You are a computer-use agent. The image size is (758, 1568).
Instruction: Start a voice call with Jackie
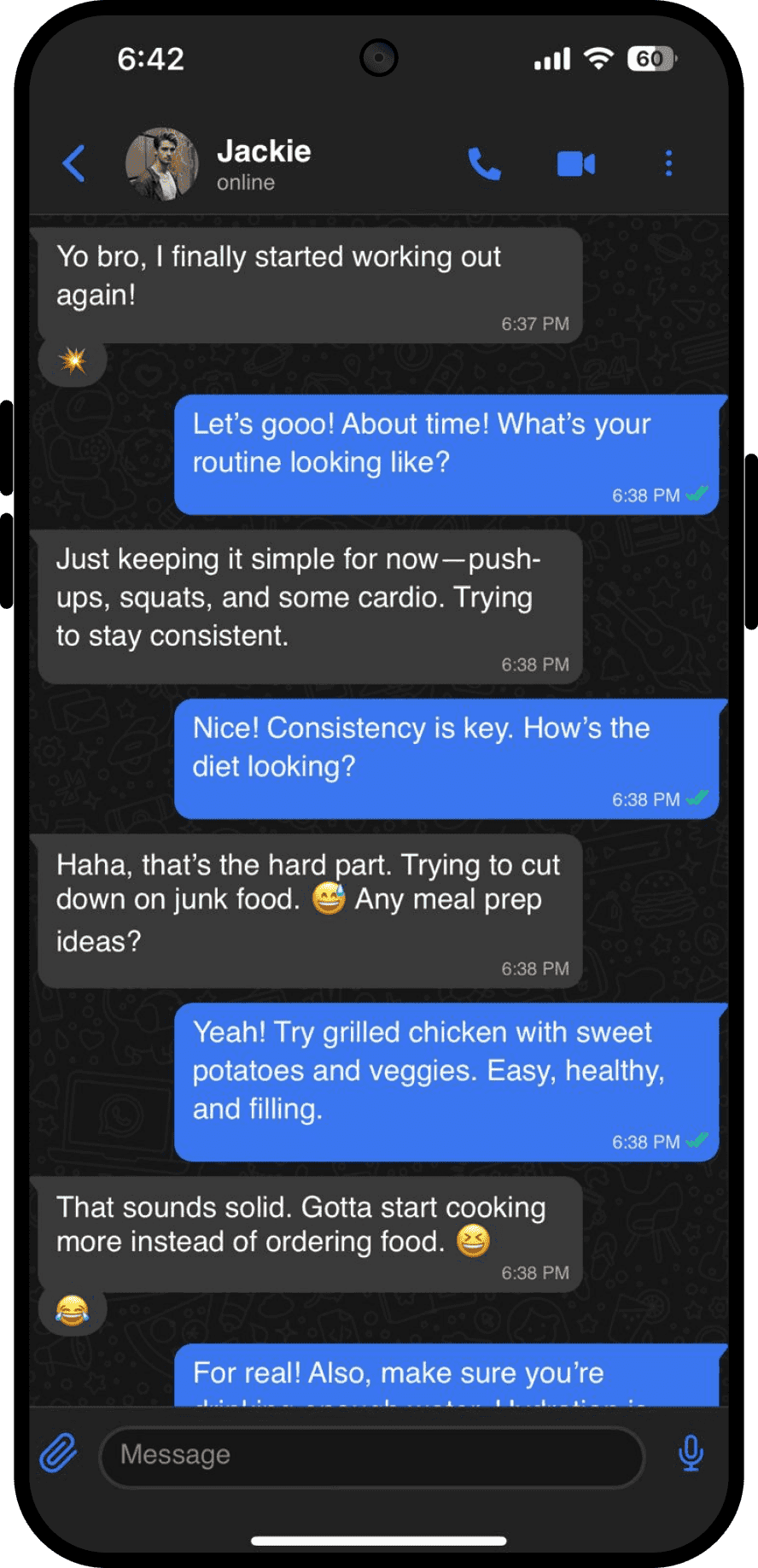point(484,163)
